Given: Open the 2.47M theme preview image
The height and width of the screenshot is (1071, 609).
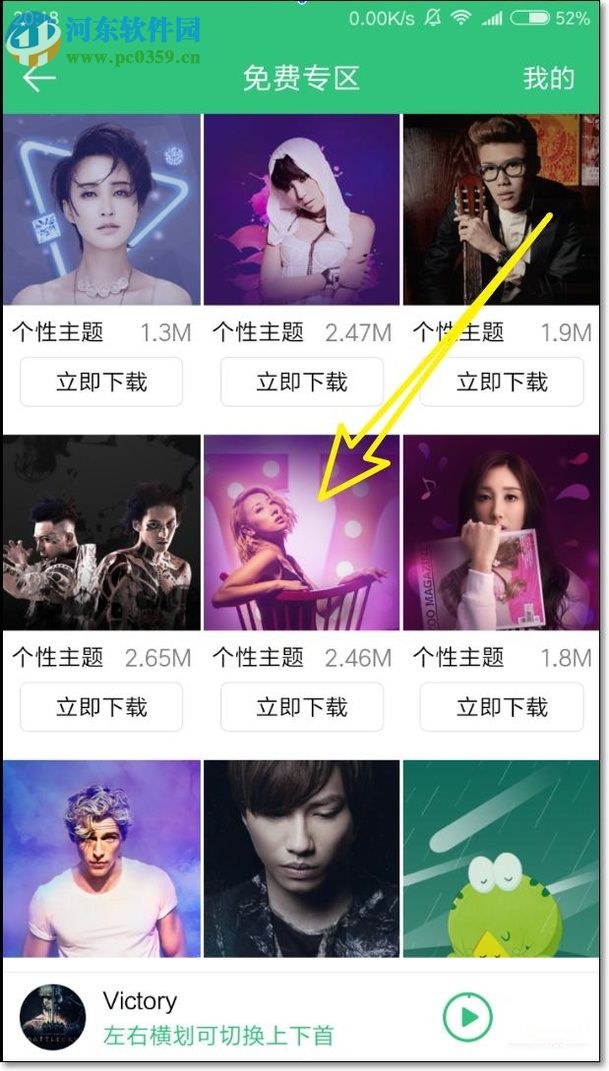Looking at the screenshot, I should (302, 210).
